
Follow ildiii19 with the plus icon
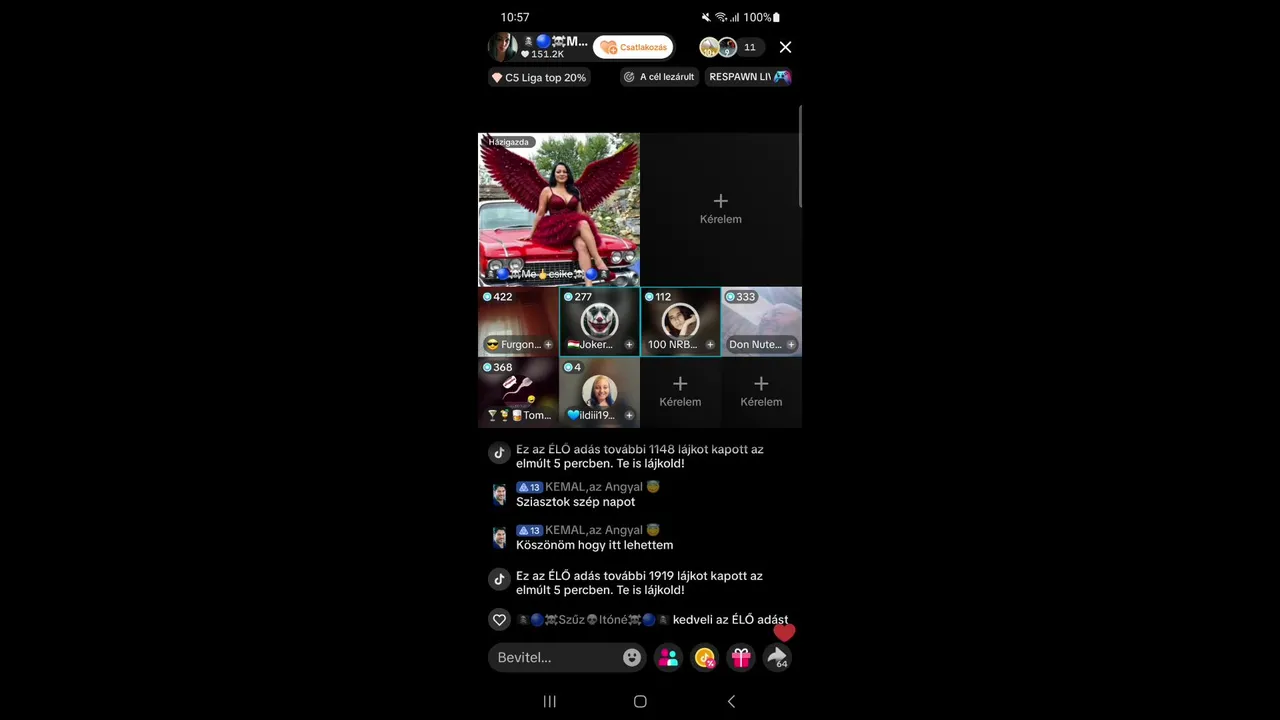[x=629, y=415]
